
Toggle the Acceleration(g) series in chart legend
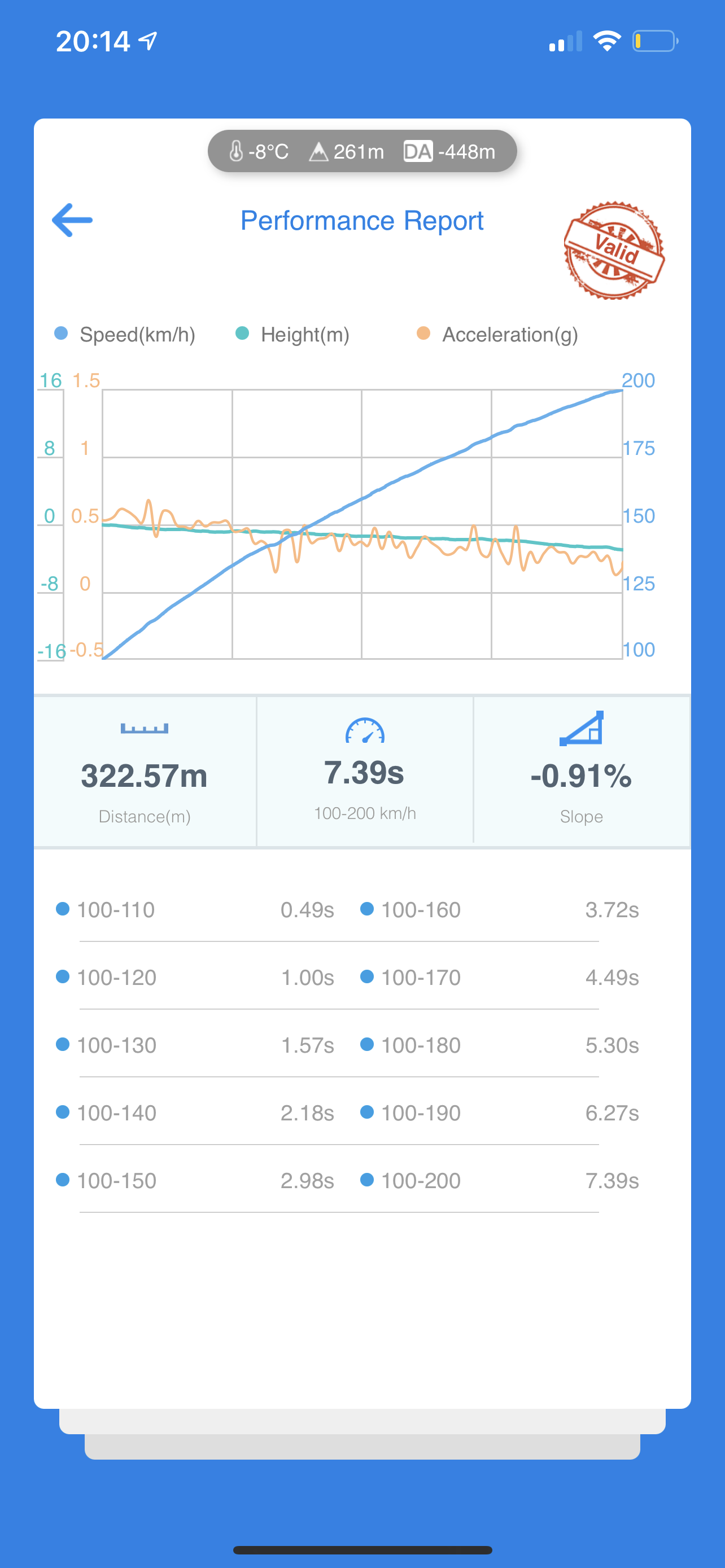click(x=497, y=334)
